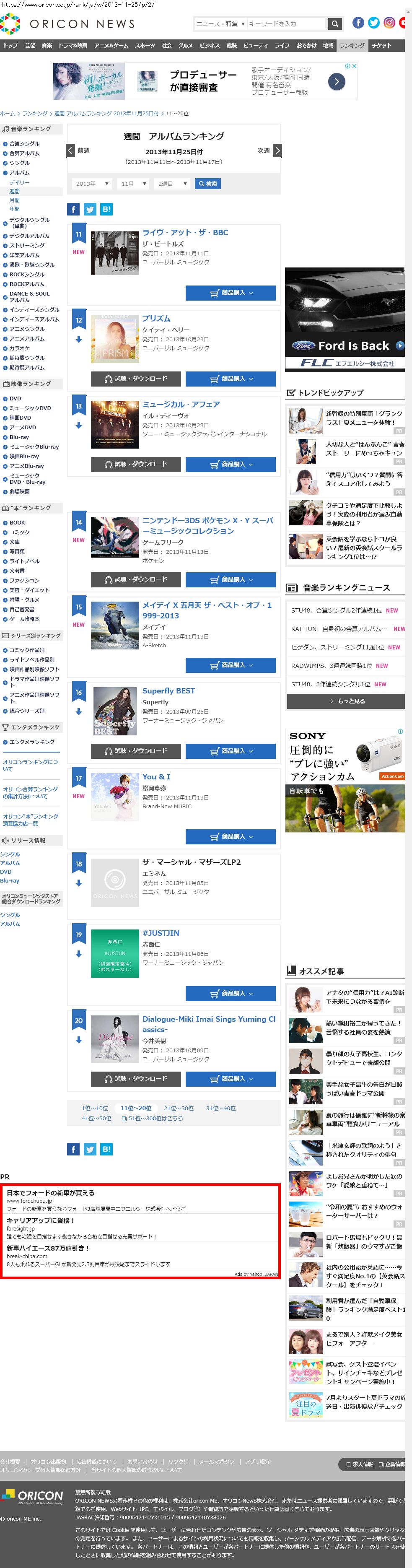This screenshot has height=1568, width=412.
Task: Go to previous week 前週 arrow
Action: click(x=70, y=151)
